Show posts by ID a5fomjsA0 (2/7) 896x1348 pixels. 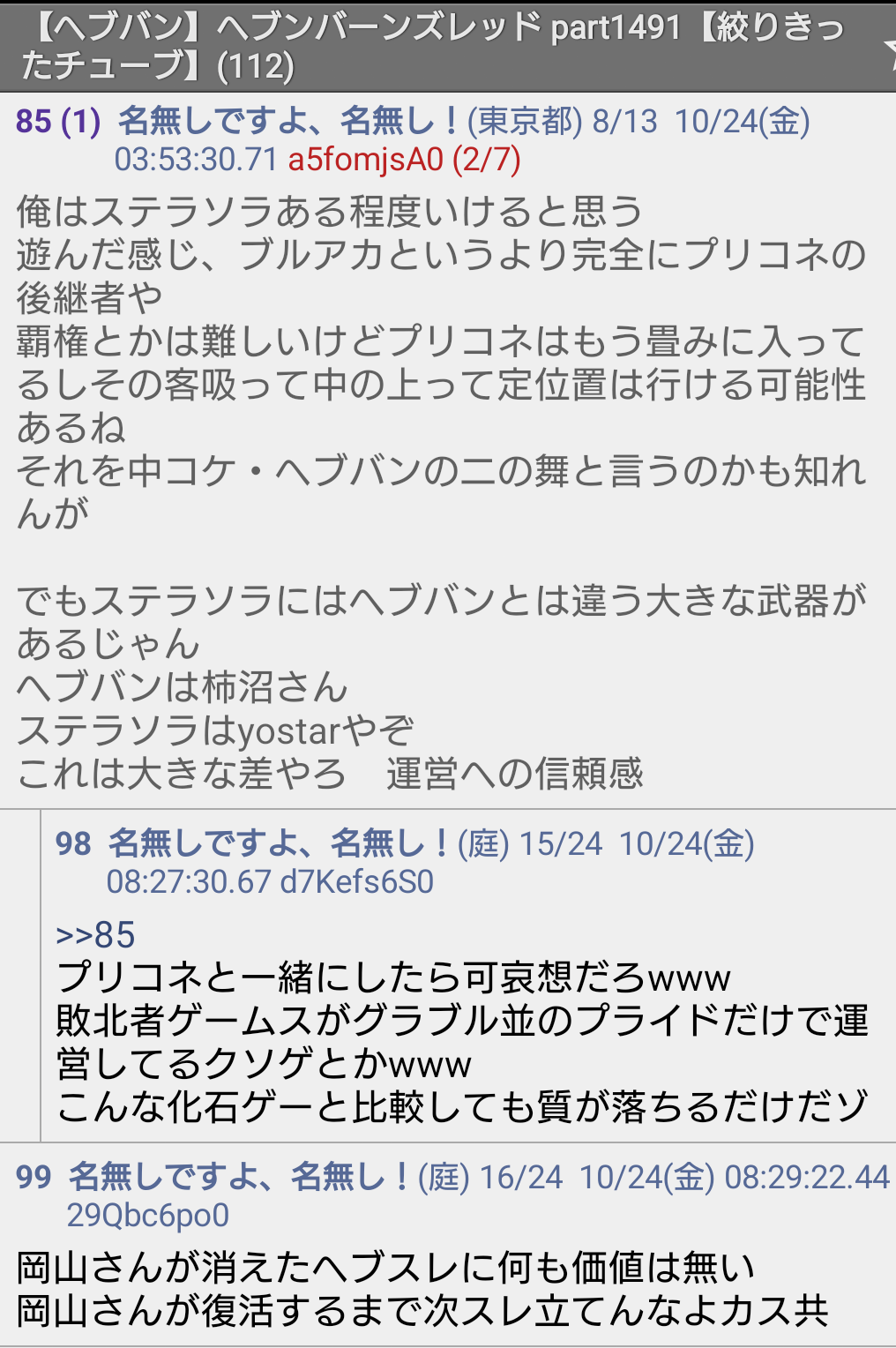pyautogui.click(x=404, y=160)
